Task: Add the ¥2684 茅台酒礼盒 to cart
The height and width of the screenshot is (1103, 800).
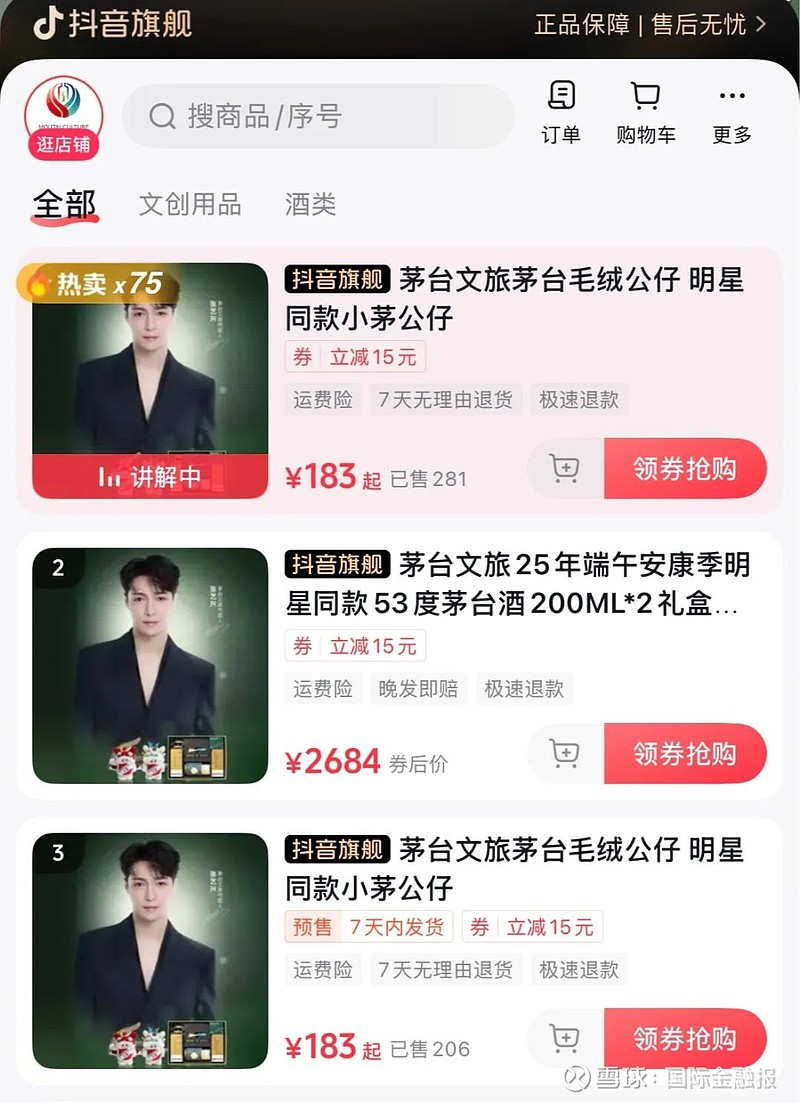Action: coord(565,753)
